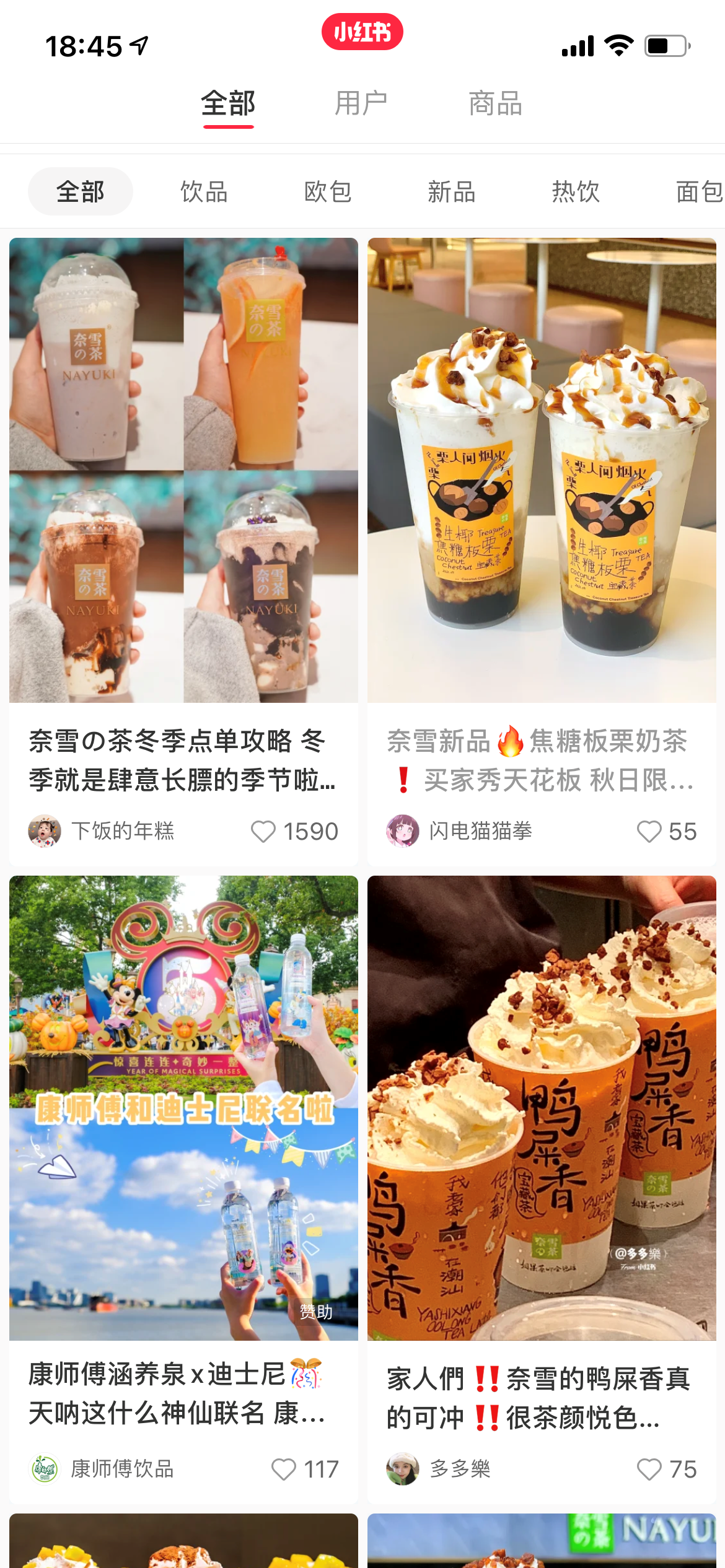Screen dimensions: 725x1568
Task: Like the post by 闪电猫猫拳
Action: point(649,831)
